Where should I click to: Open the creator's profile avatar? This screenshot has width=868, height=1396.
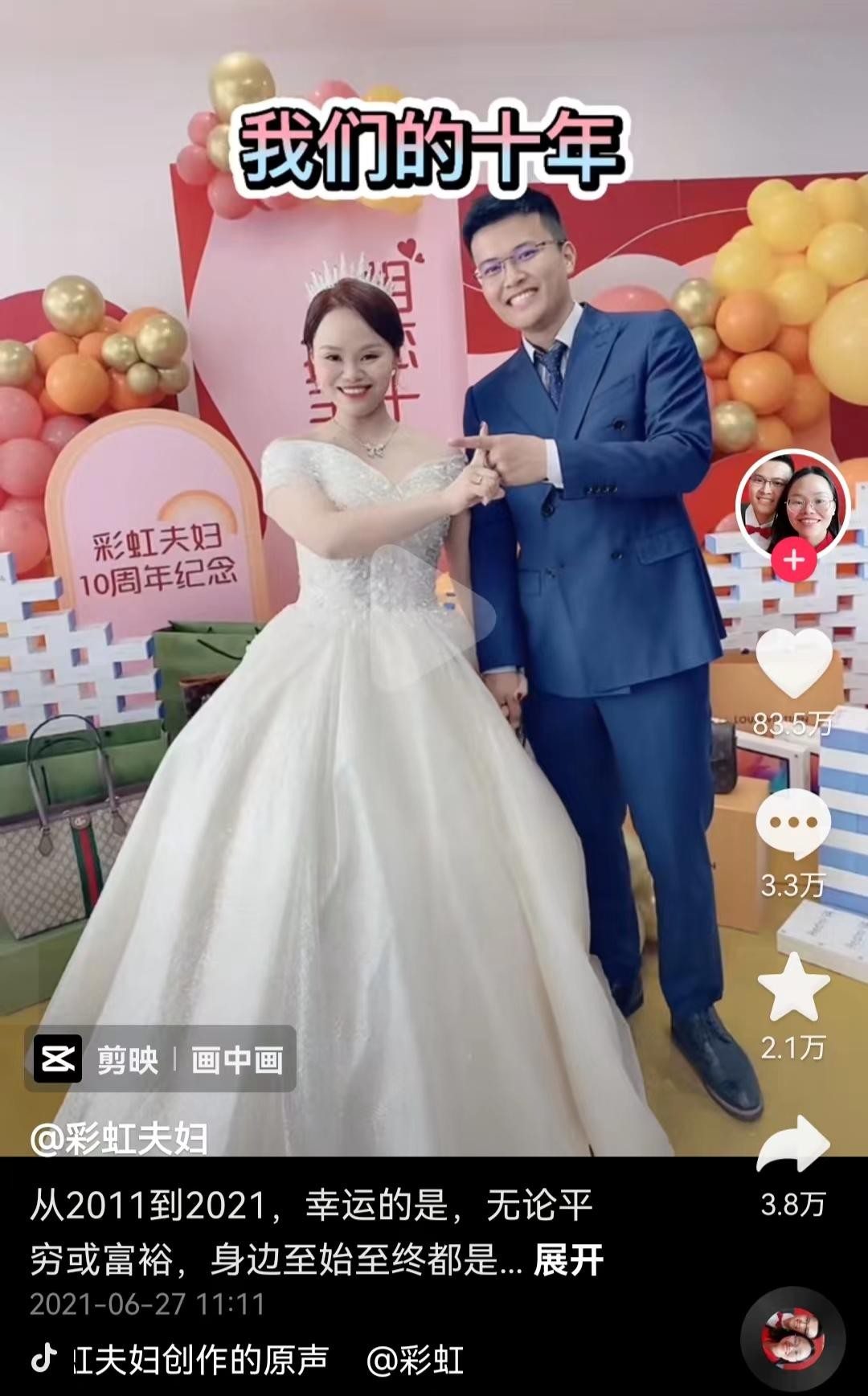point(792,504)
